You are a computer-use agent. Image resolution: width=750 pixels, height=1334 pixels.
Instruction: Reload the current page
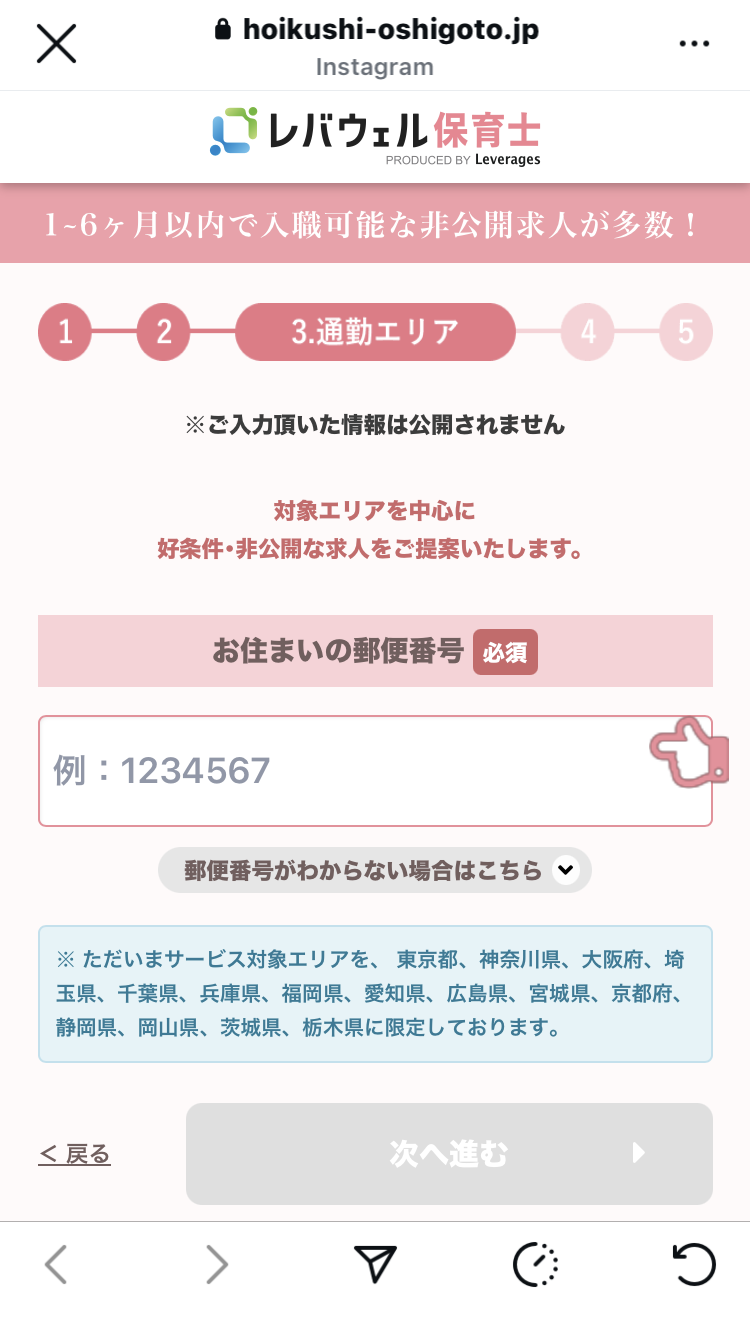694,1265
